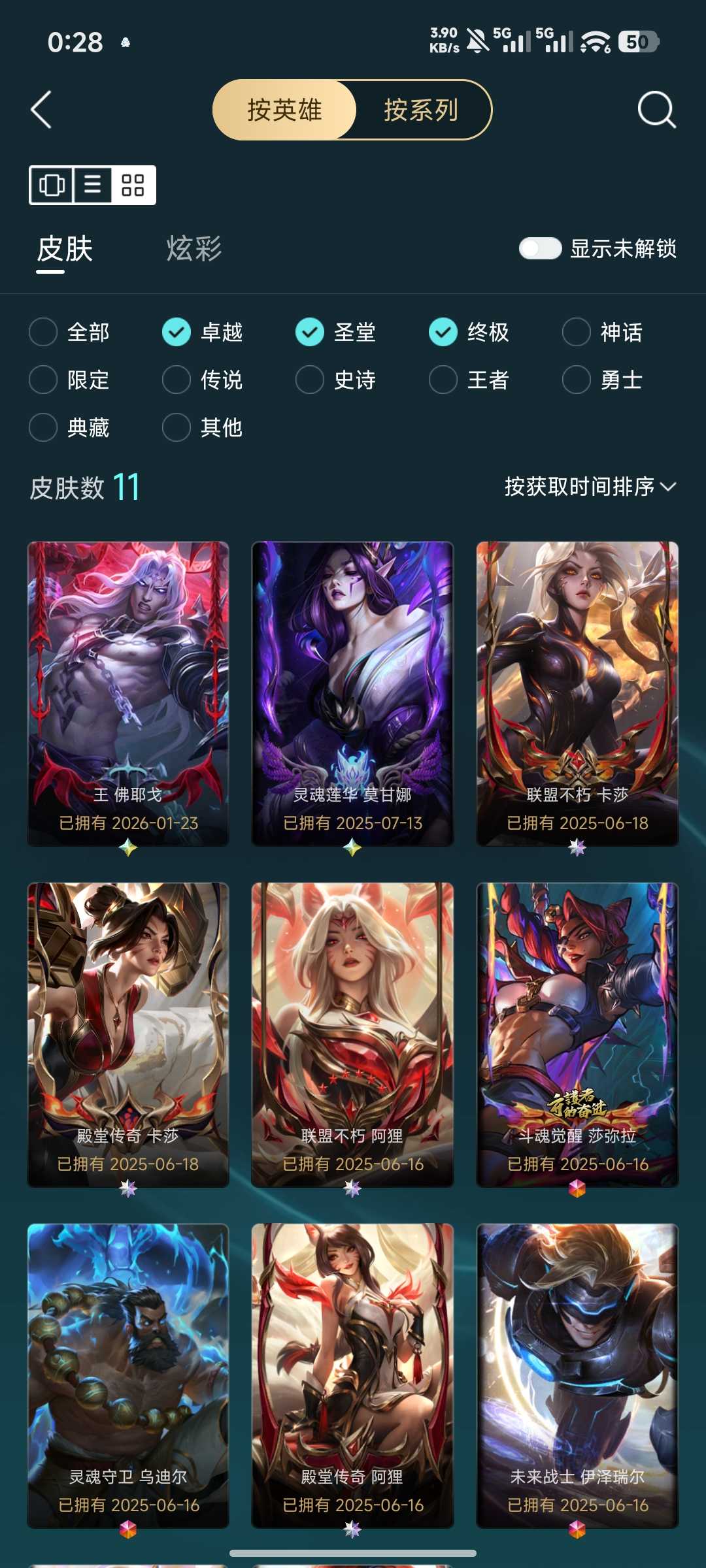The height and width of the screenshot is (1568, 706).
Task: Check the 神话 filter
Action: pyautogui.click(x=603, y=332)
